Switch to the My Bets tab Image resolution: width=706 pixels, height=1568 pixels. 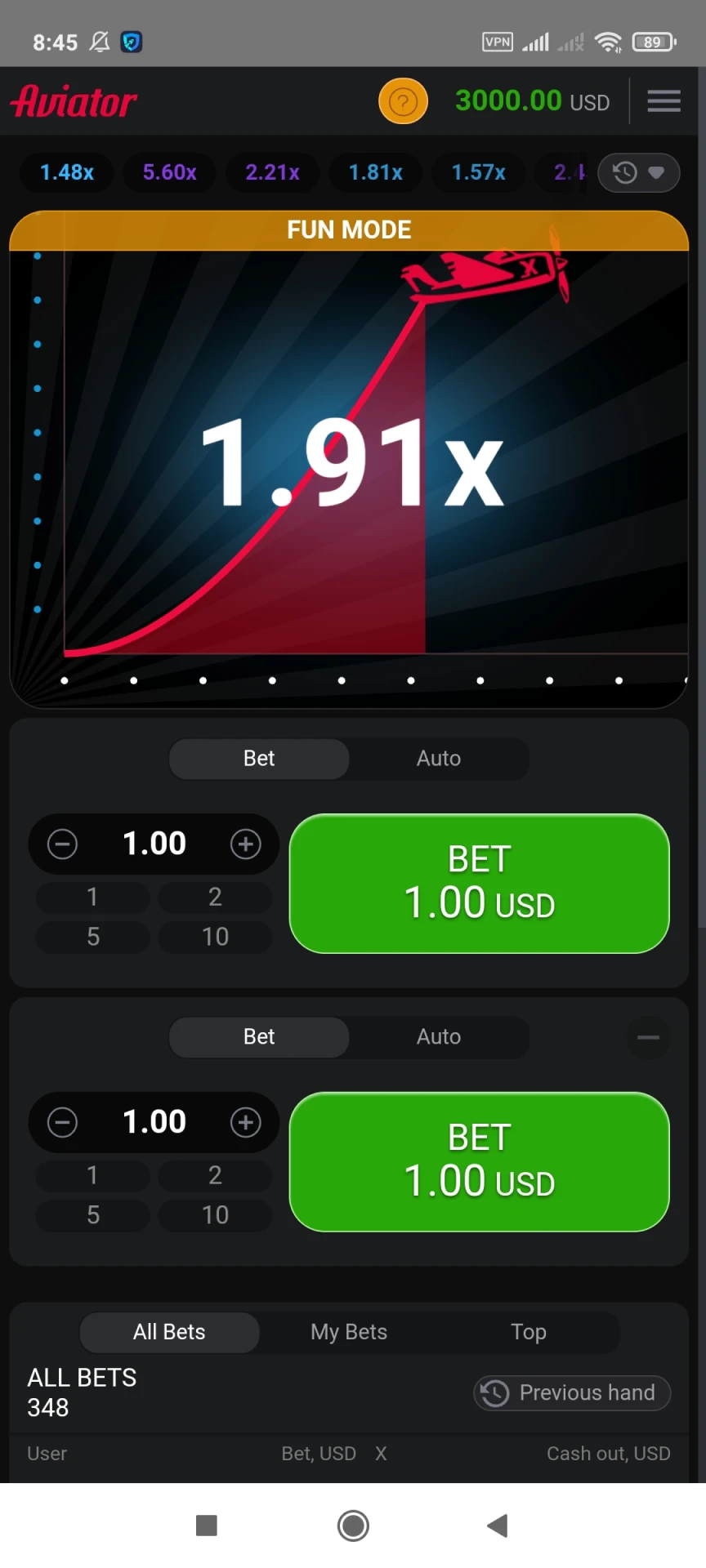click(x=349, y=1332)
